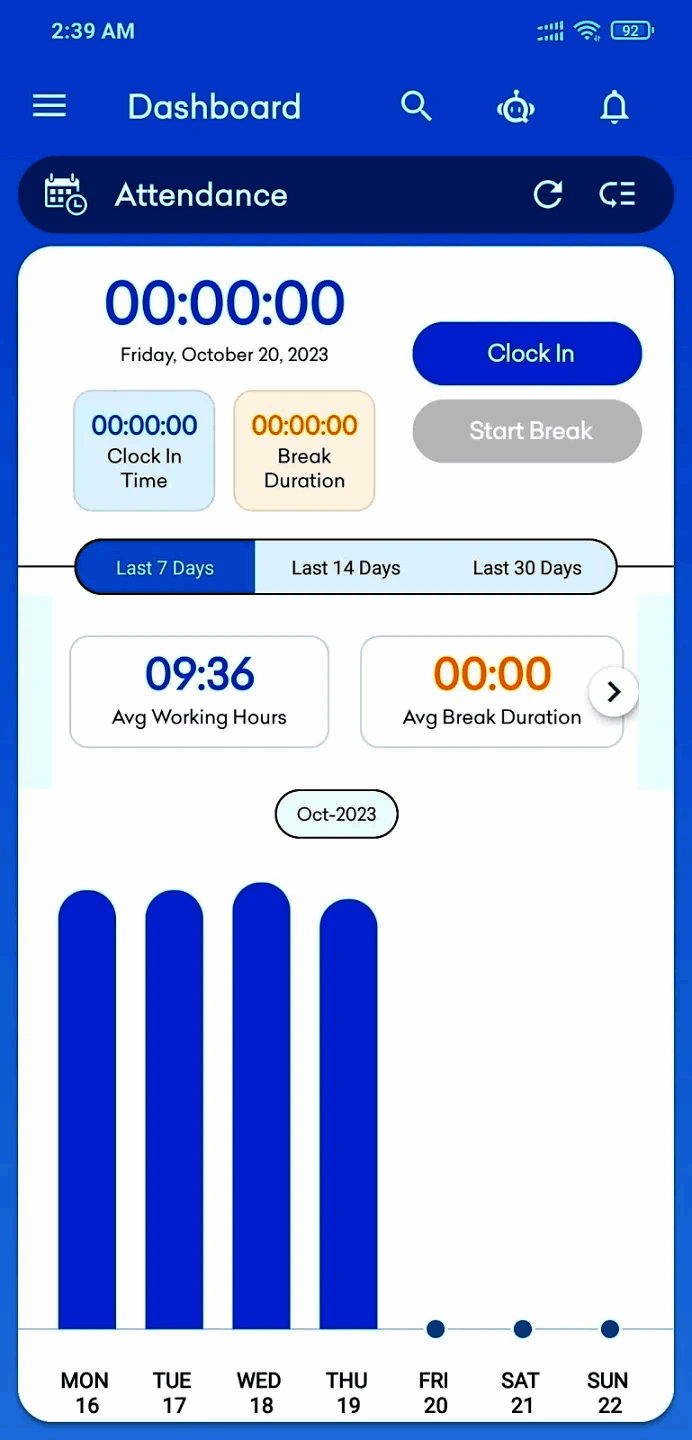The image size is (692, 1440).
Task: Switch to Last 30 Days
Action: click(527, 568)
